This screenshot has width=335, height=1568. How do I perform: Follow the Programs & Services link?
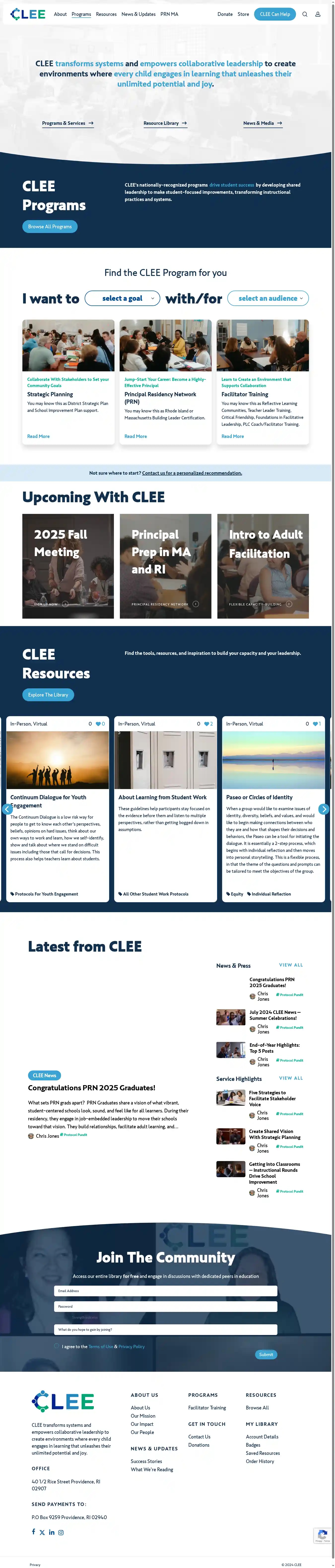[67, 123]
